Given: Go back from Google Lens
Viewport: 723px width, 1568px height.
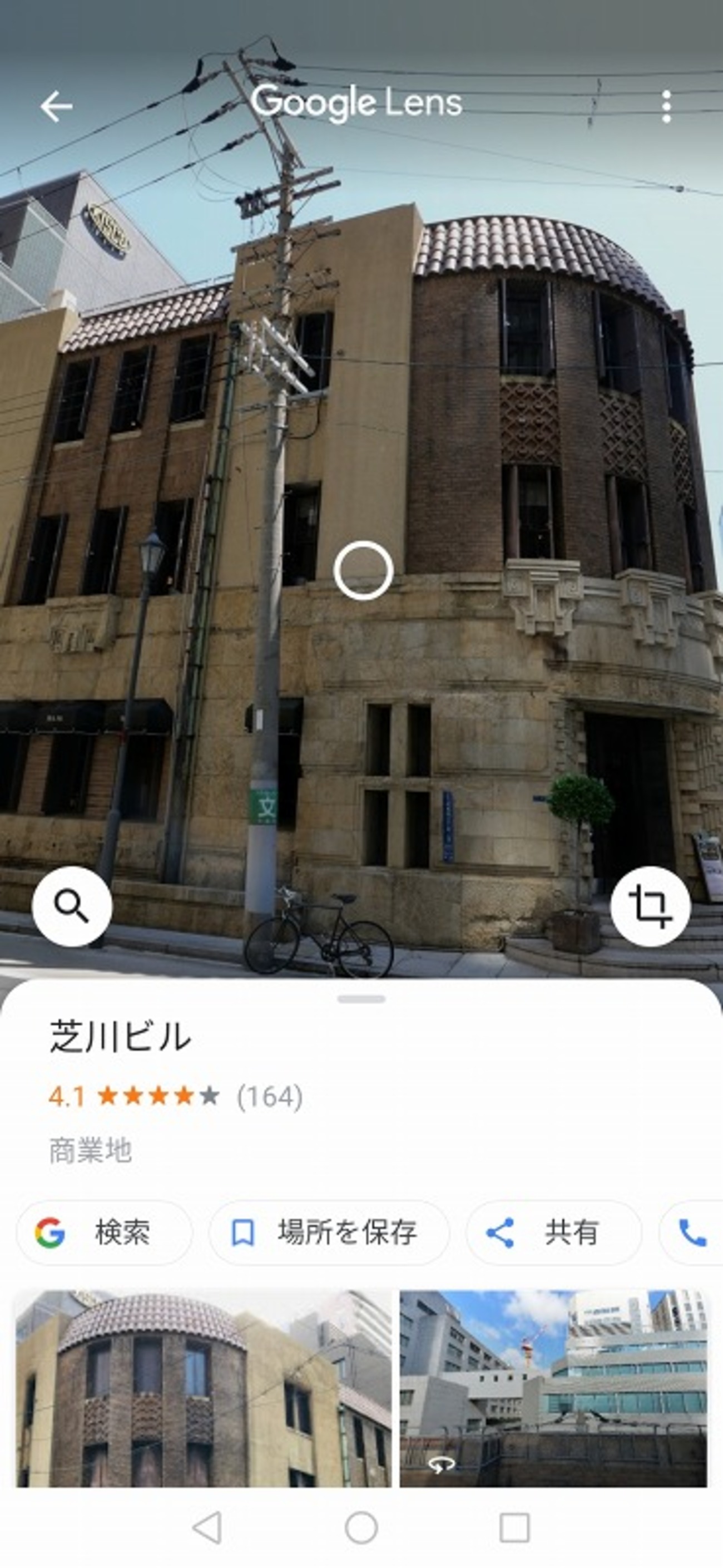Looking at the screenshot, I should coord(56,106).
